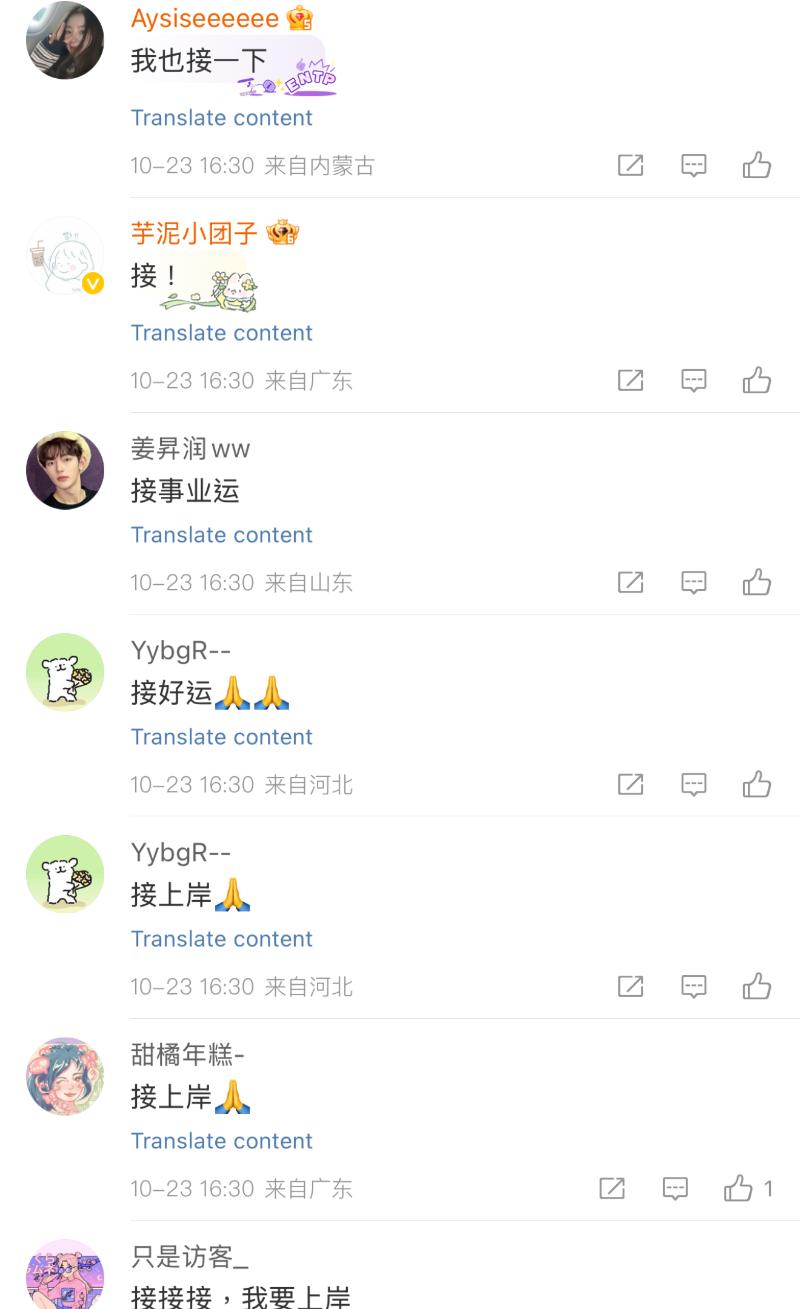Translate YybgR--'s 接好运 comment
The image size is (800, 1309).
(x=221, y=737)
